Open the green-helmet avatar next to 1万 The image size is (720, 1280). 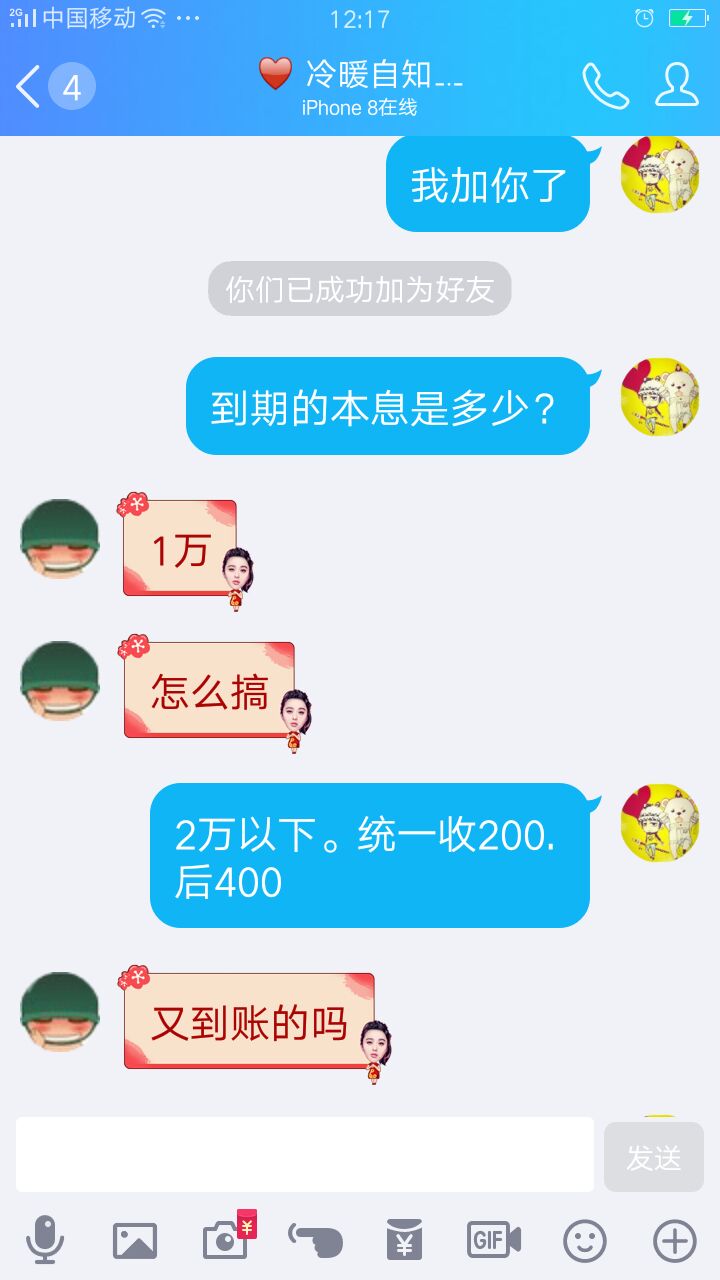(x=60, y=540)
